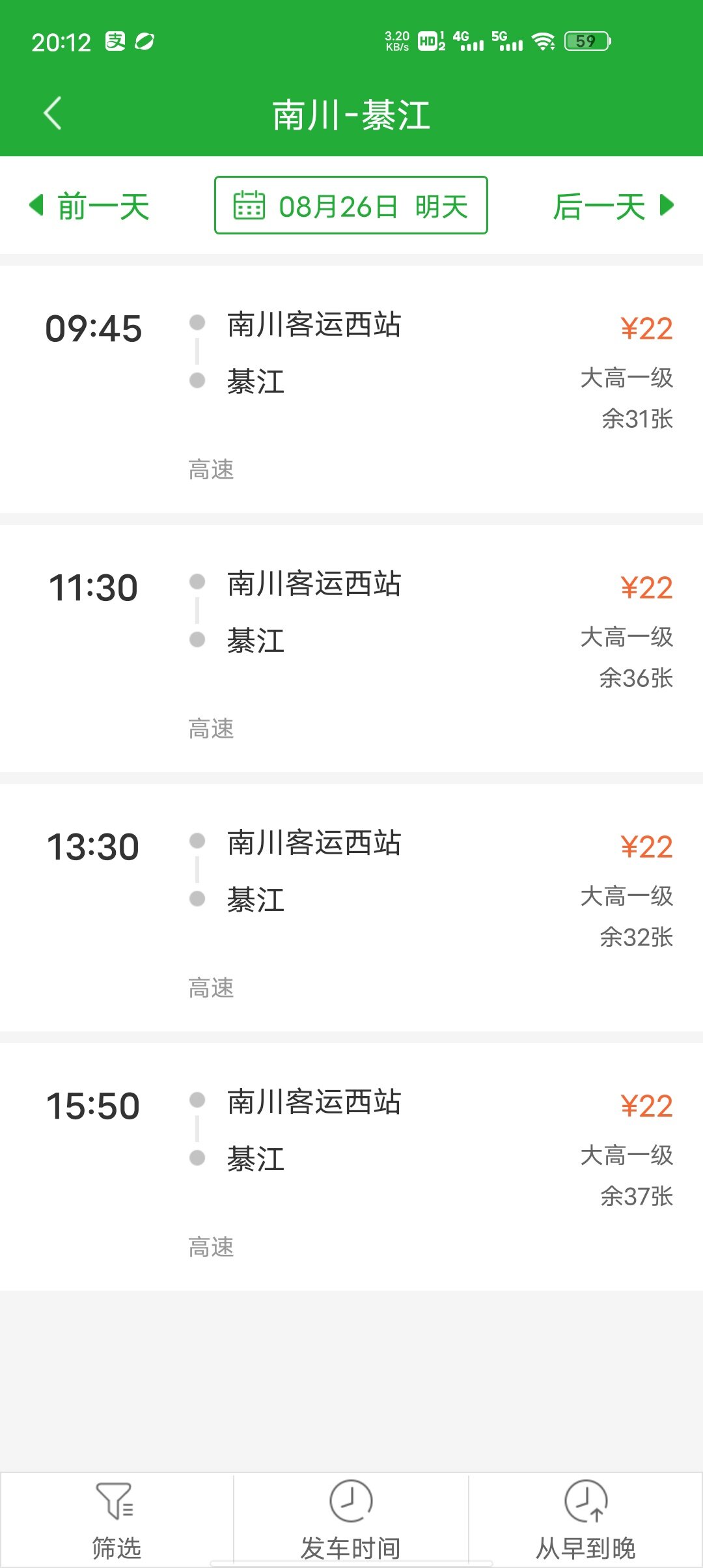Go back from the 南川-綦江 page

53,113
